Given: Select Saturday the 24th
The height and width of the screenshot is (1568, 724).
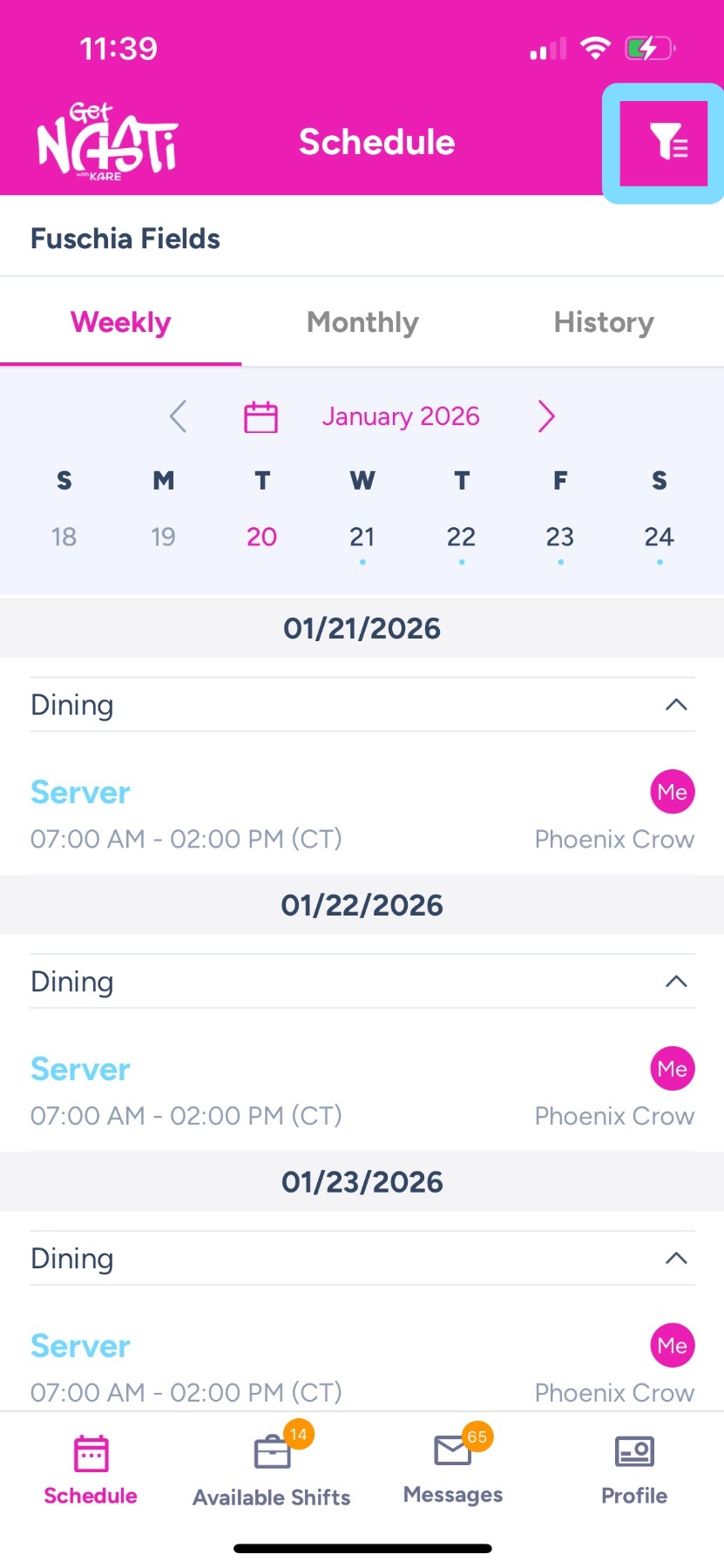Looking at the screenshot, I should pos(660,537).
